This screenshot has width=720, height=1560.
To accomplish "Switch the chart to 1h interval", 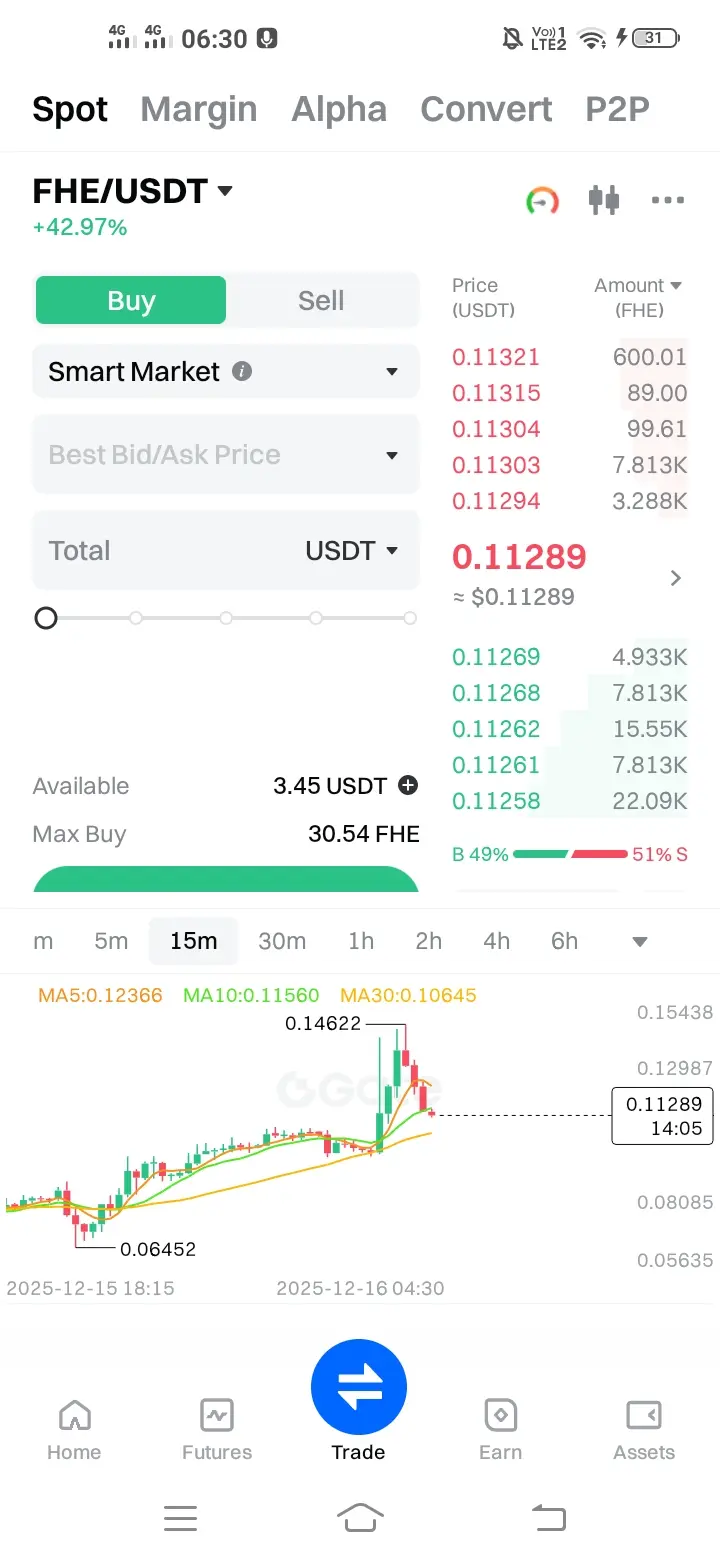I will coord(361,941).
